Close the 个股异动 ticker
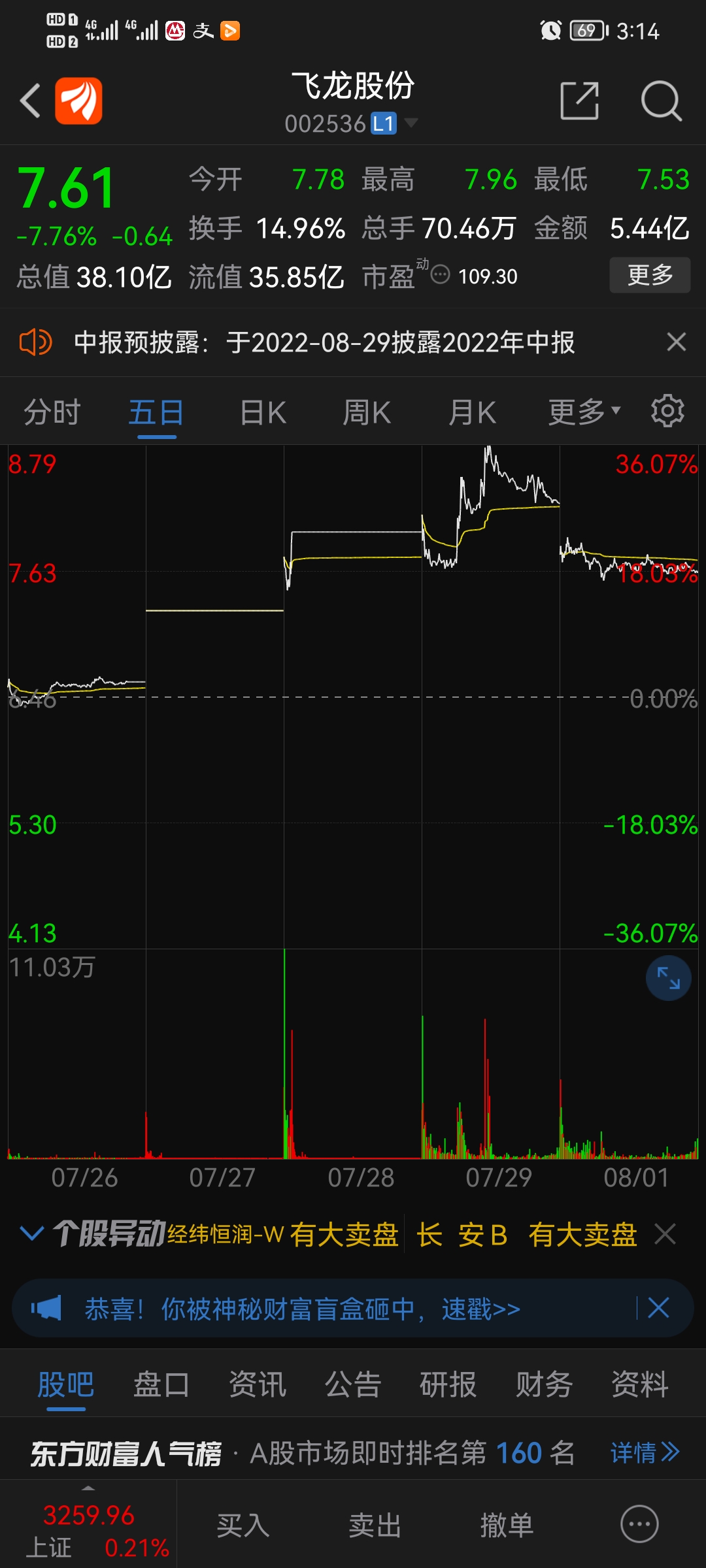706x1568 pixels. (x=665, y=1234)
